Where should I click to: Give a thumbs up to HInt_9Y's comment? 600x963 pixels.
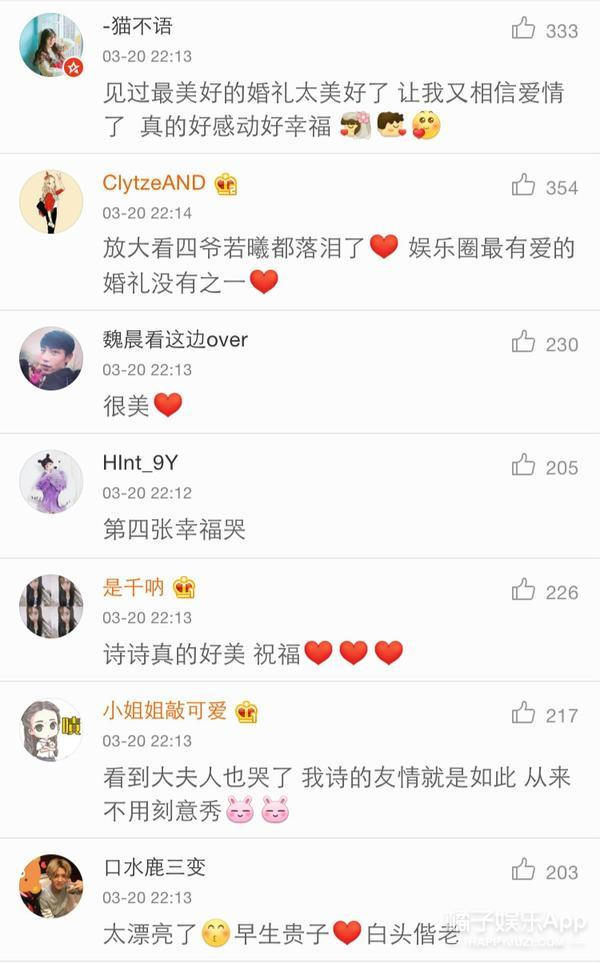524,465
